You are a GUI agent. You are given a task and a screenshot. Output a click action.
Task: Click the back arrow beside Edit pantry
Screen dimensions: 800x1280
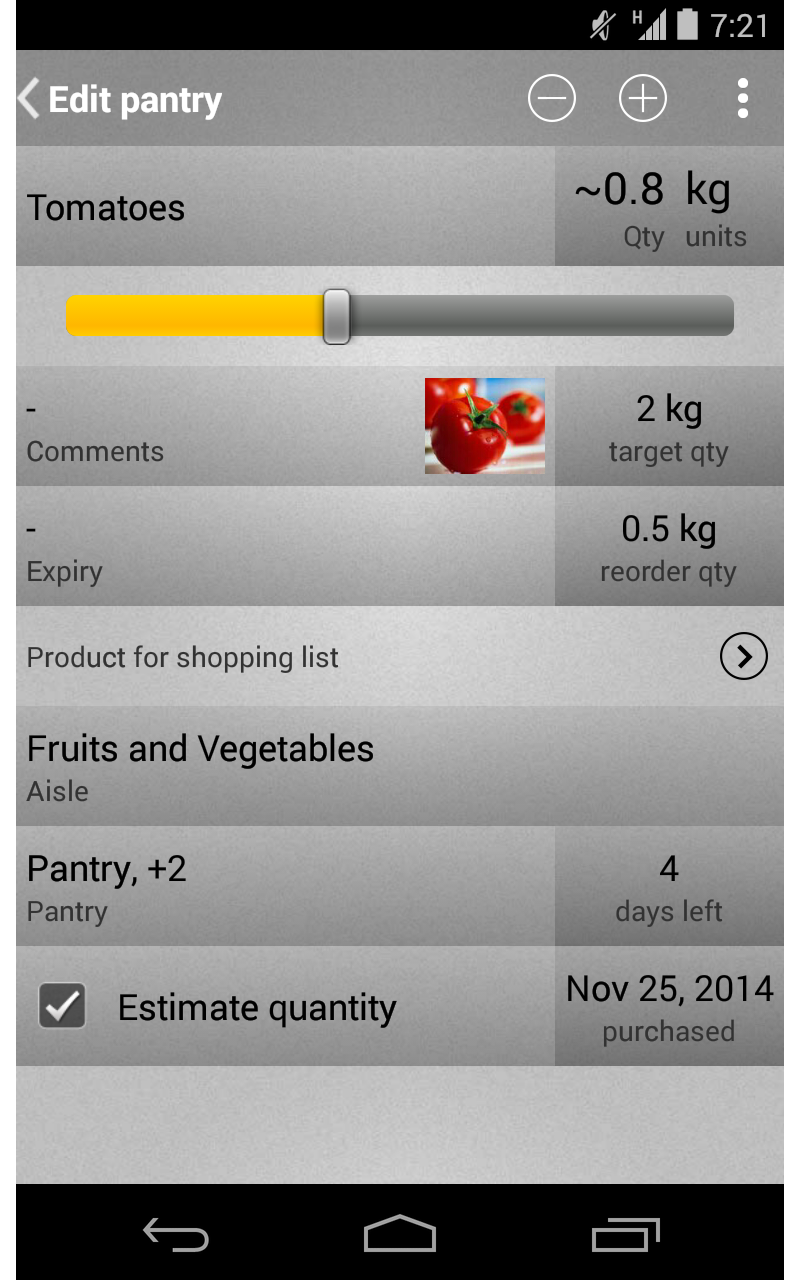27,98
